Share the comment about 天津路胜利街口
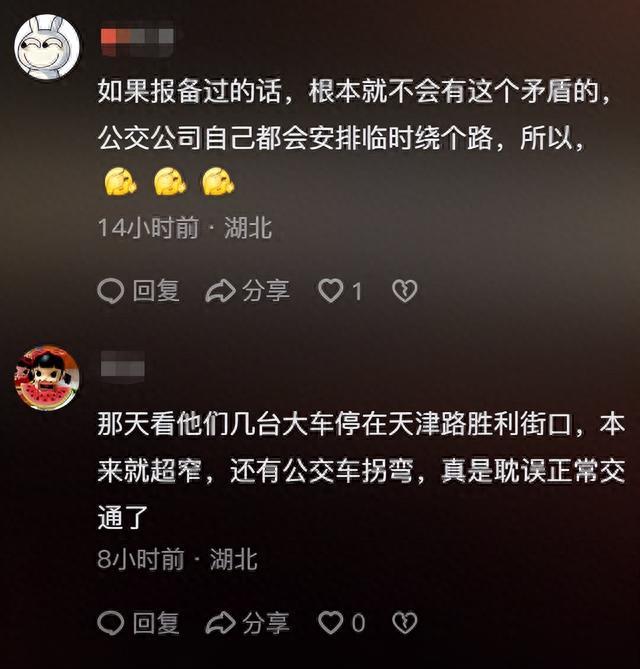The height and width of the screenshot is (669, 640). [x=247, y=623]
